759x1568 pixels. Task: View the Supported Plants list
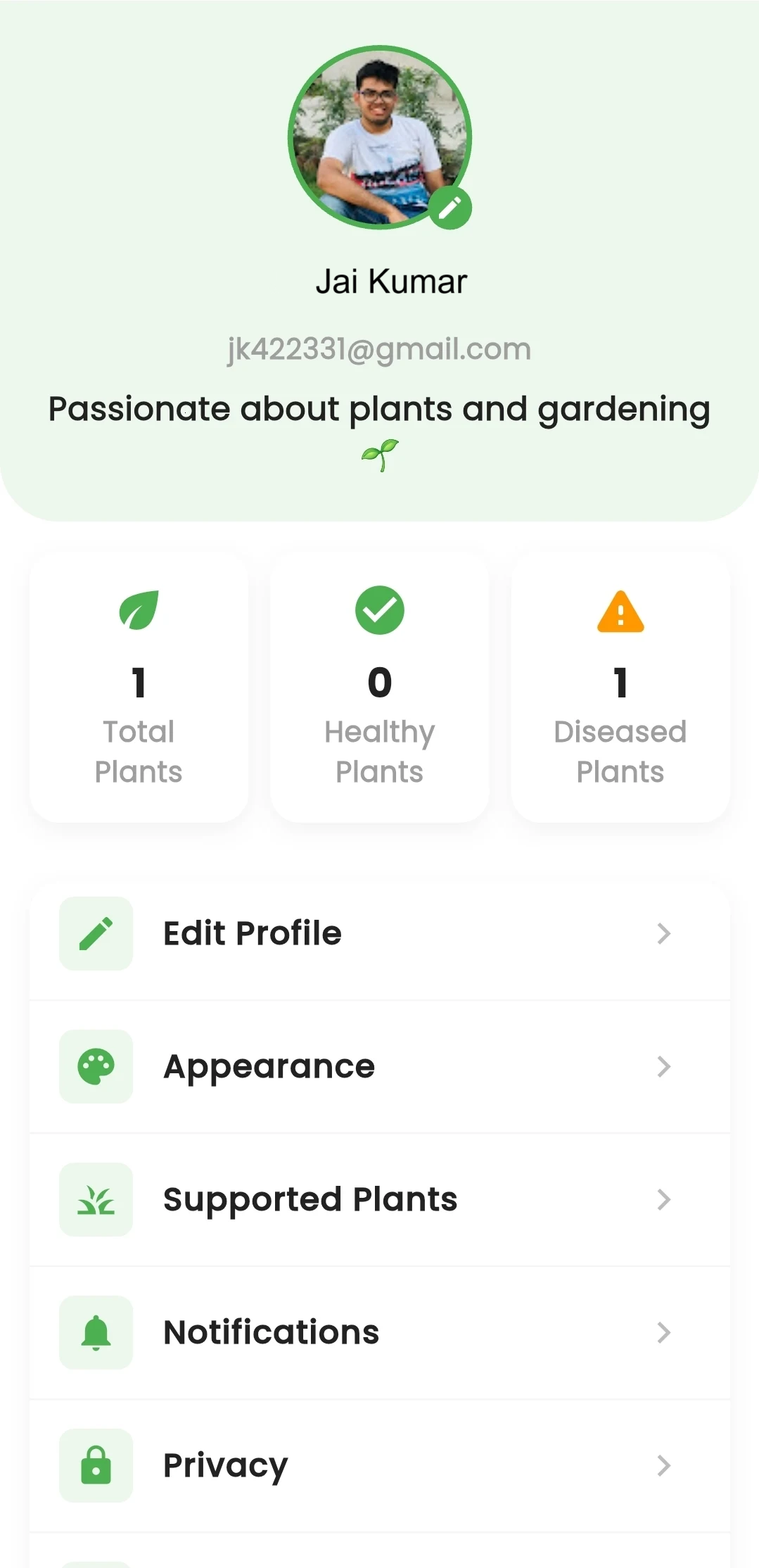click(x=380, y=1199)
